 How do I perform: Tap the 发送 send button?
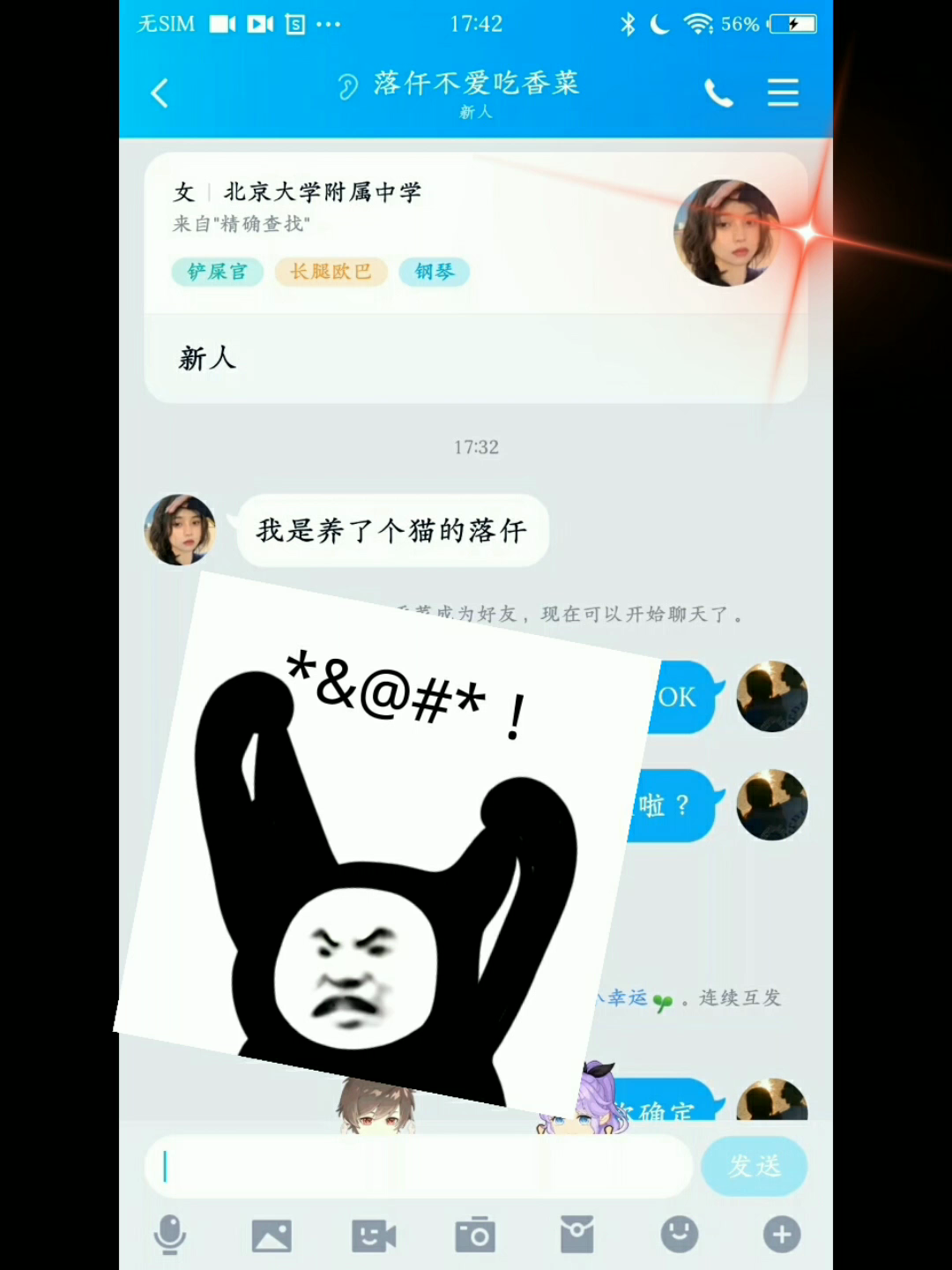[x=754, y=1166]
